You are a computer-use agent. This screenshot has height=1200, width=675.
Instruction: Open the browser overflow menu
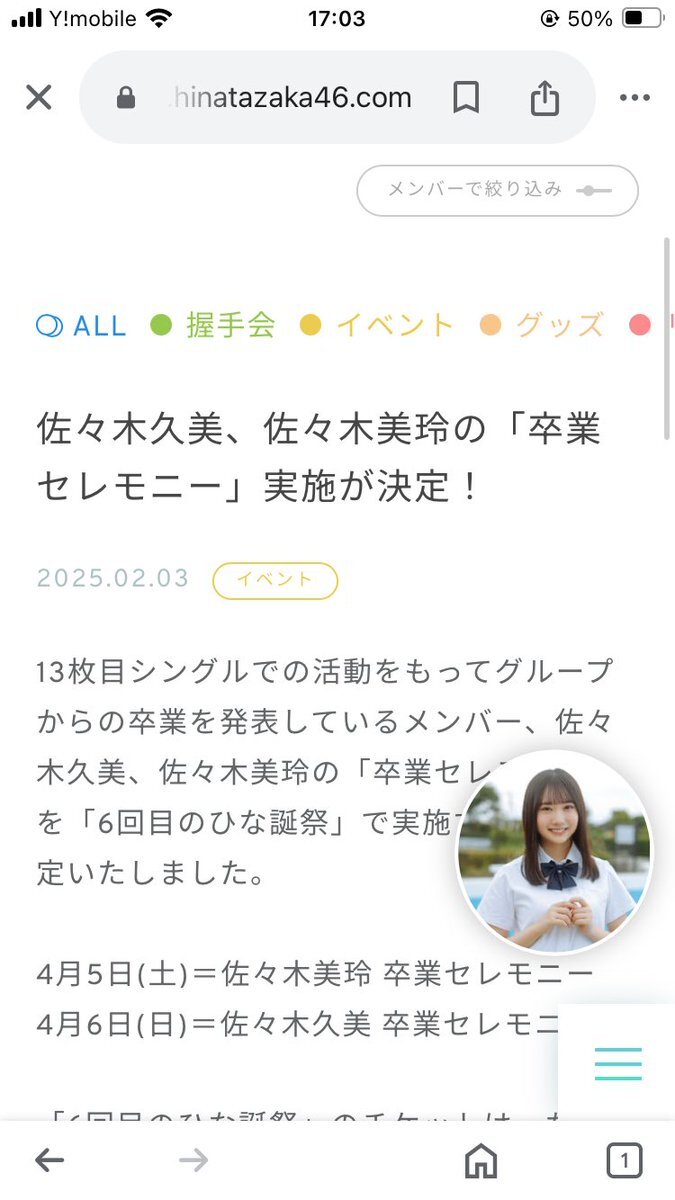pos(635,97)
